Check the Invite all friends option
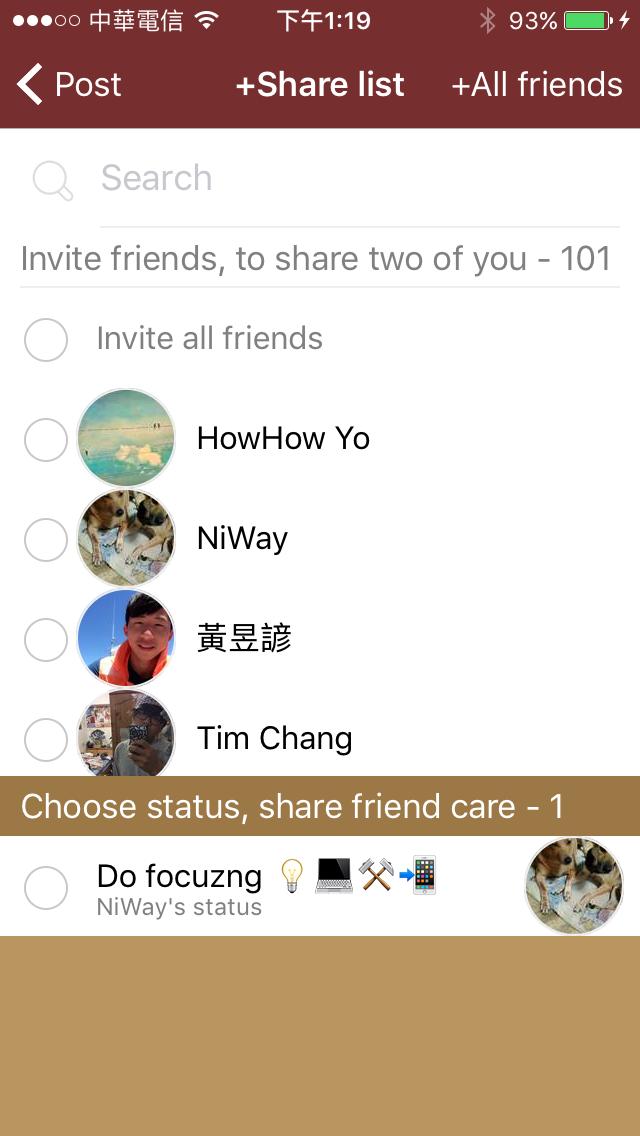Image resolution: width=640 pixels, height=1136 pixels. coord(46,340)
